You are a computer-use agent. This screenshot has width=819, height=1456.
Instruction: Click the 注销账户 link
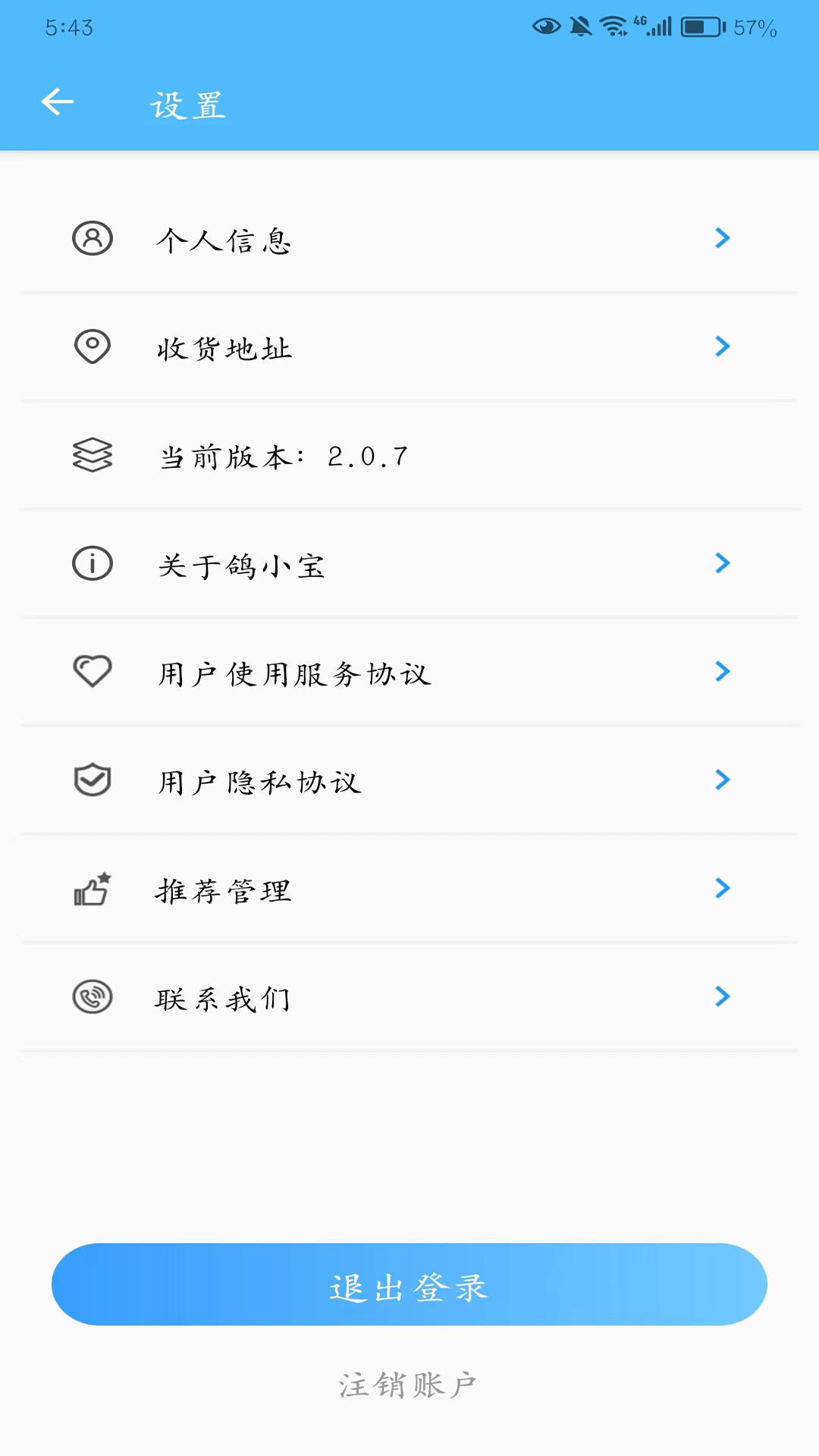(x=408, y=1382)
